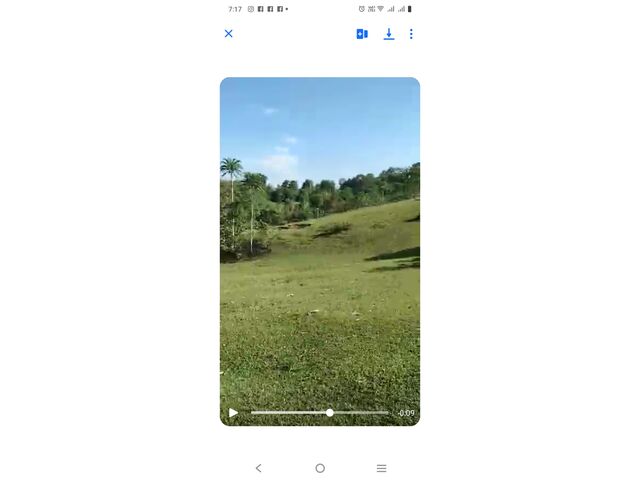Play the video
The width and height of the screenshot is (640, 480).
click(233, 413)
